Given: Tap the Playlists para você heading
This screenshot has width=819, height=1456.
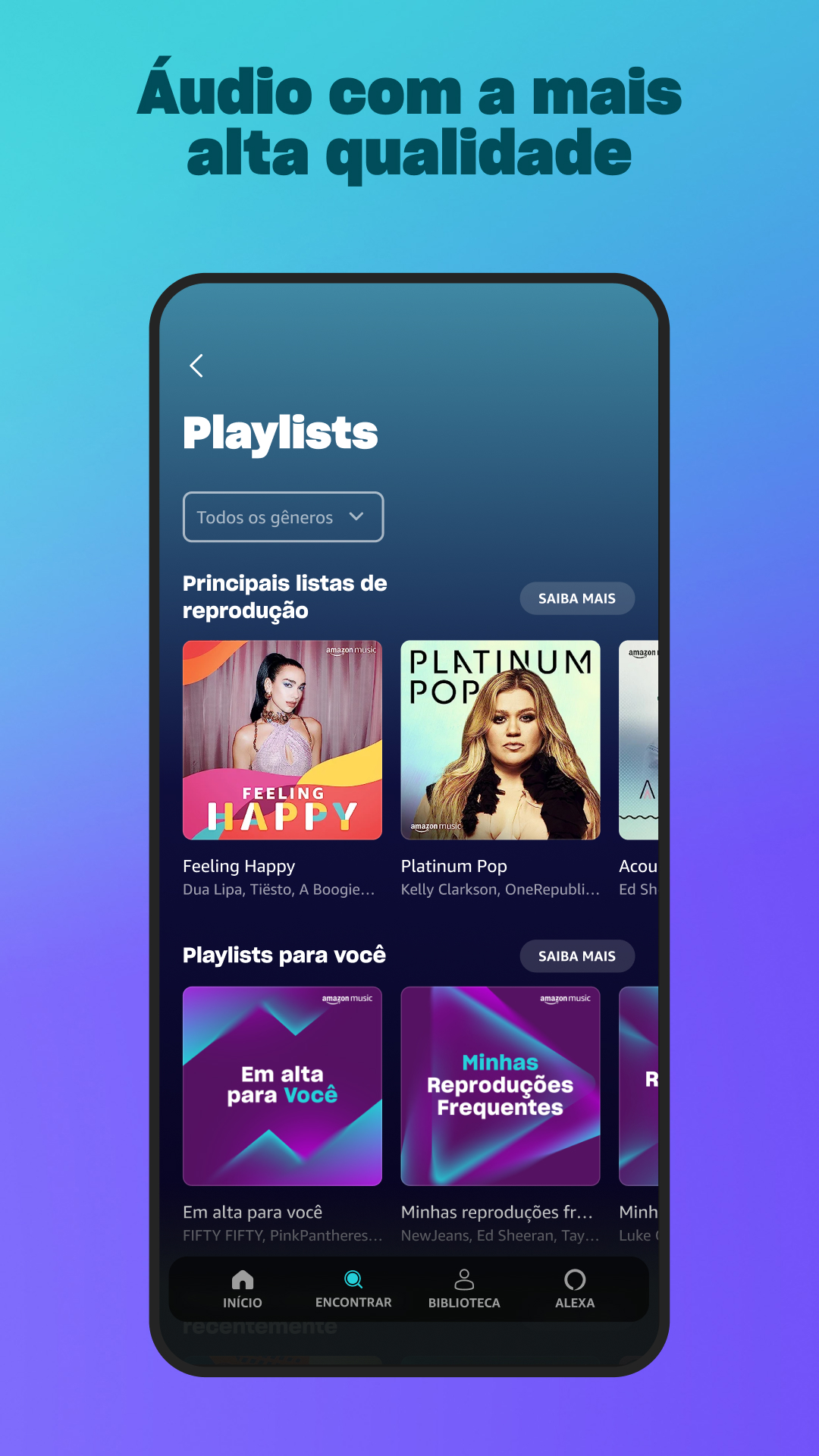Looking at the screenshot, I should point(284,955).
